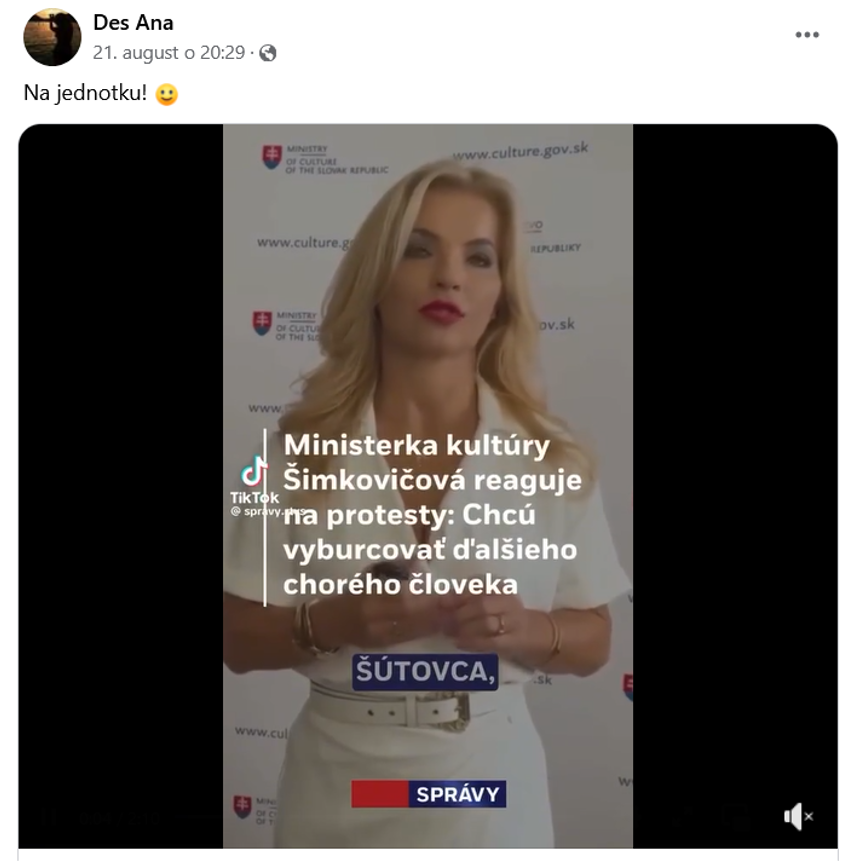Image resolution: width=854 pixels, height=861 pixels.
Task: Open the post options menu
Action: pos(807,35)
